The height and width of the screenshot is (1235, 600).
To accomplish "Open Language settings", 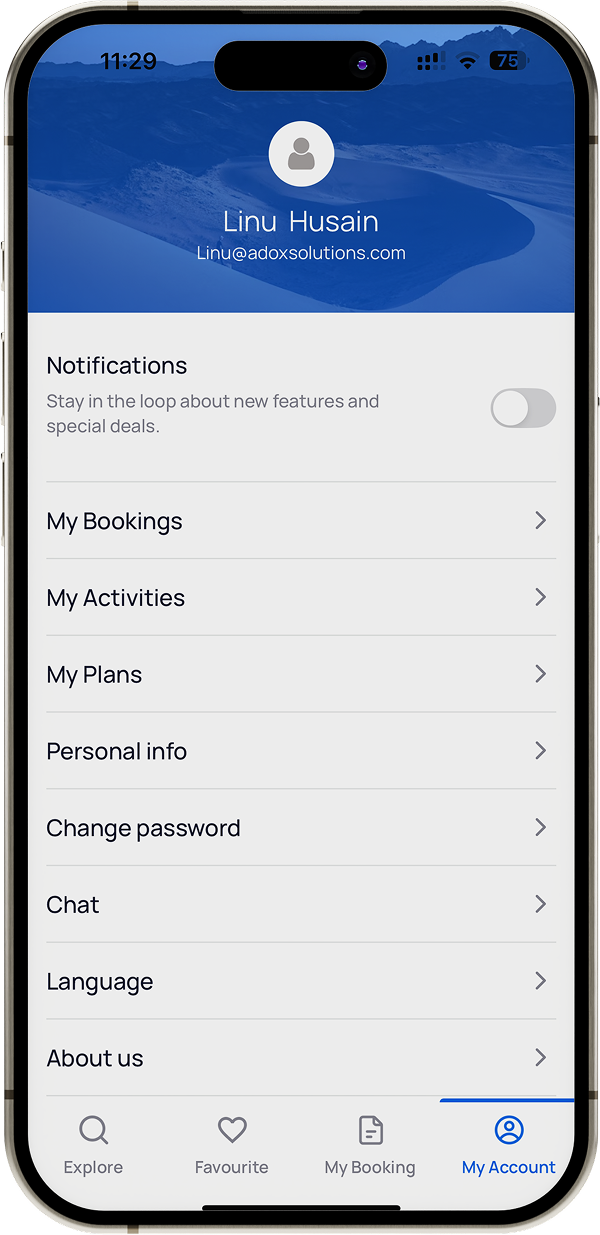I will (x=301, y=981).
